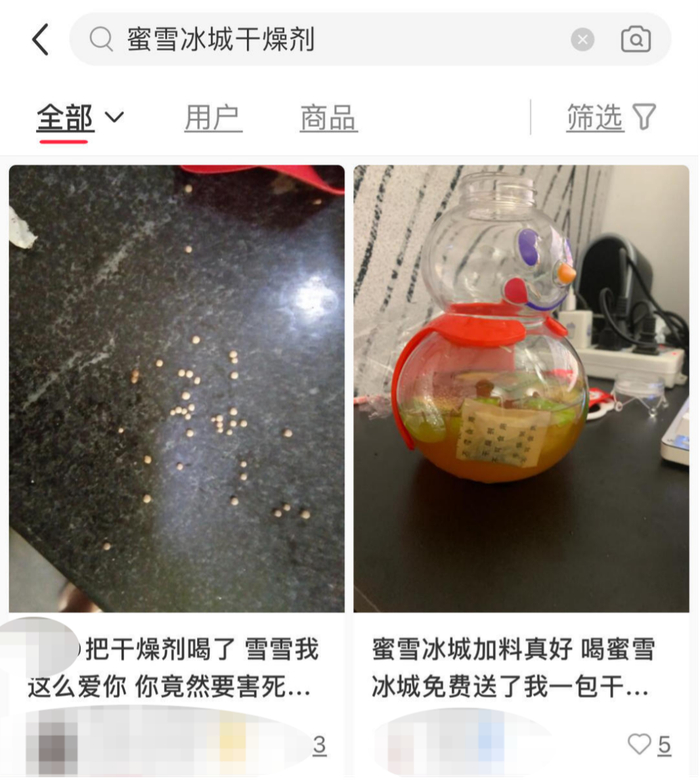The width and height of the screenshot is (700, 780).
Task: Like the 蜜雪冰城加料真好 post
Action: pos(640,744)
